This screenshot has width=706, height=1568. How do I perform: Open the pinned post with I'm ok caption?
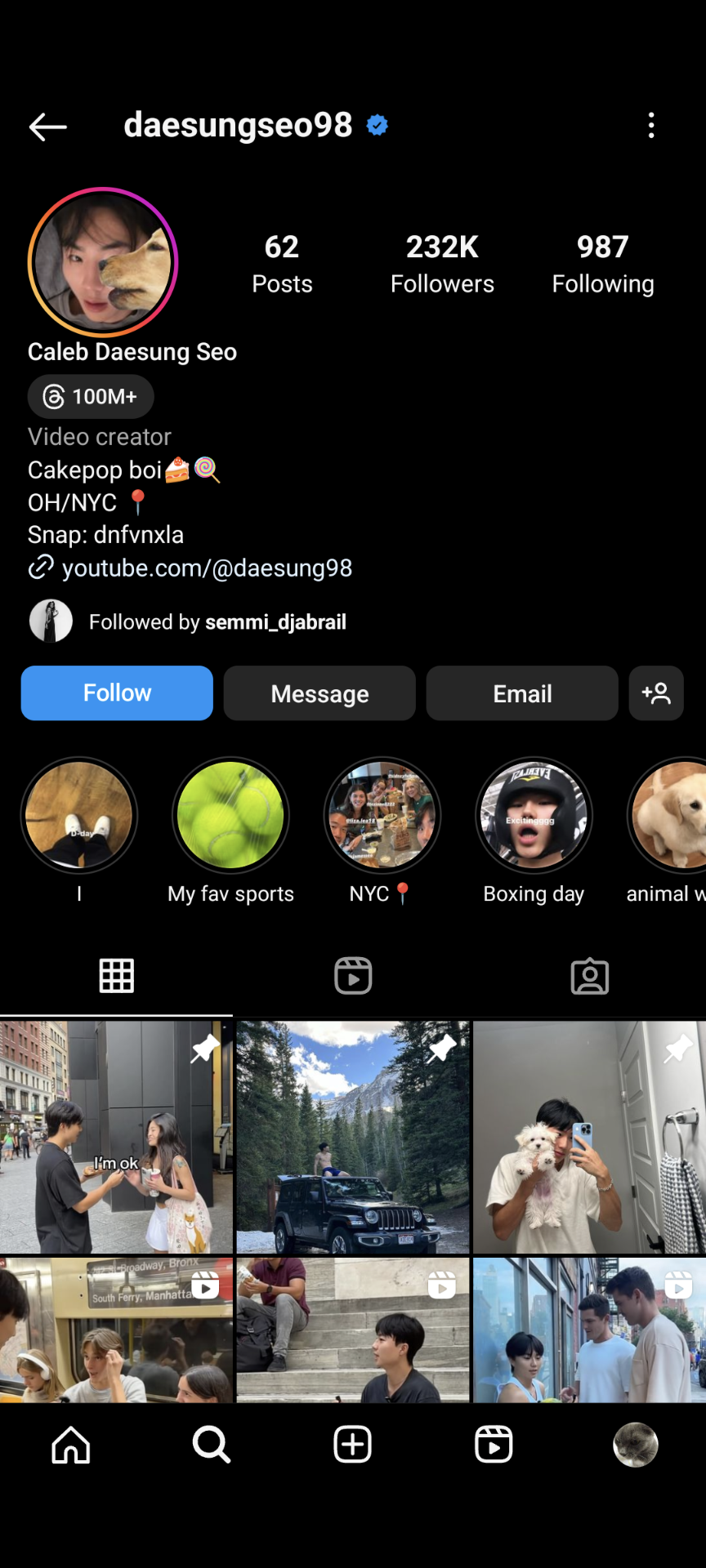click(116, 1137)
